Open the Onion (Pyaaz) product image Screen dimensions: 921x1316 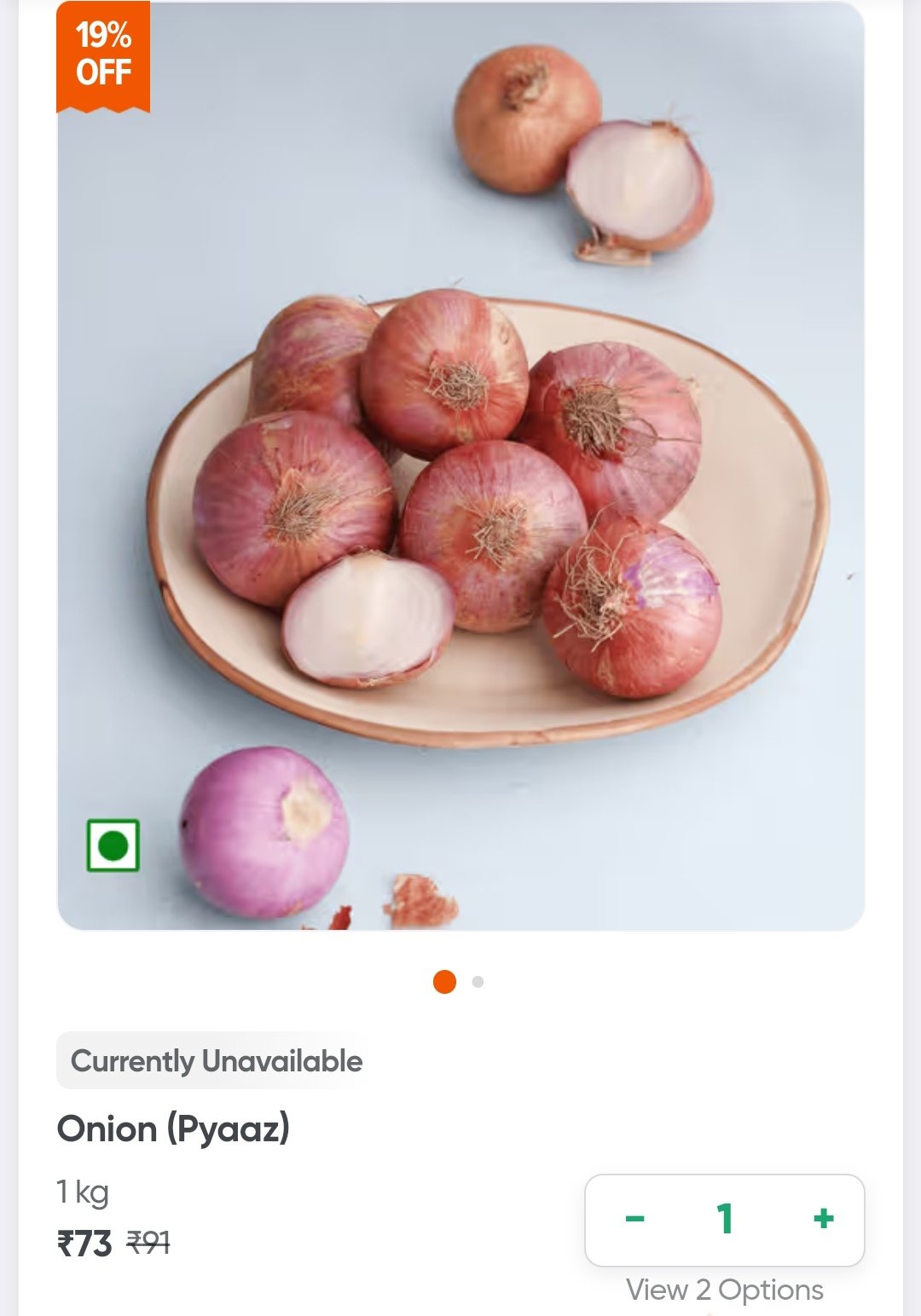(460, 465)
